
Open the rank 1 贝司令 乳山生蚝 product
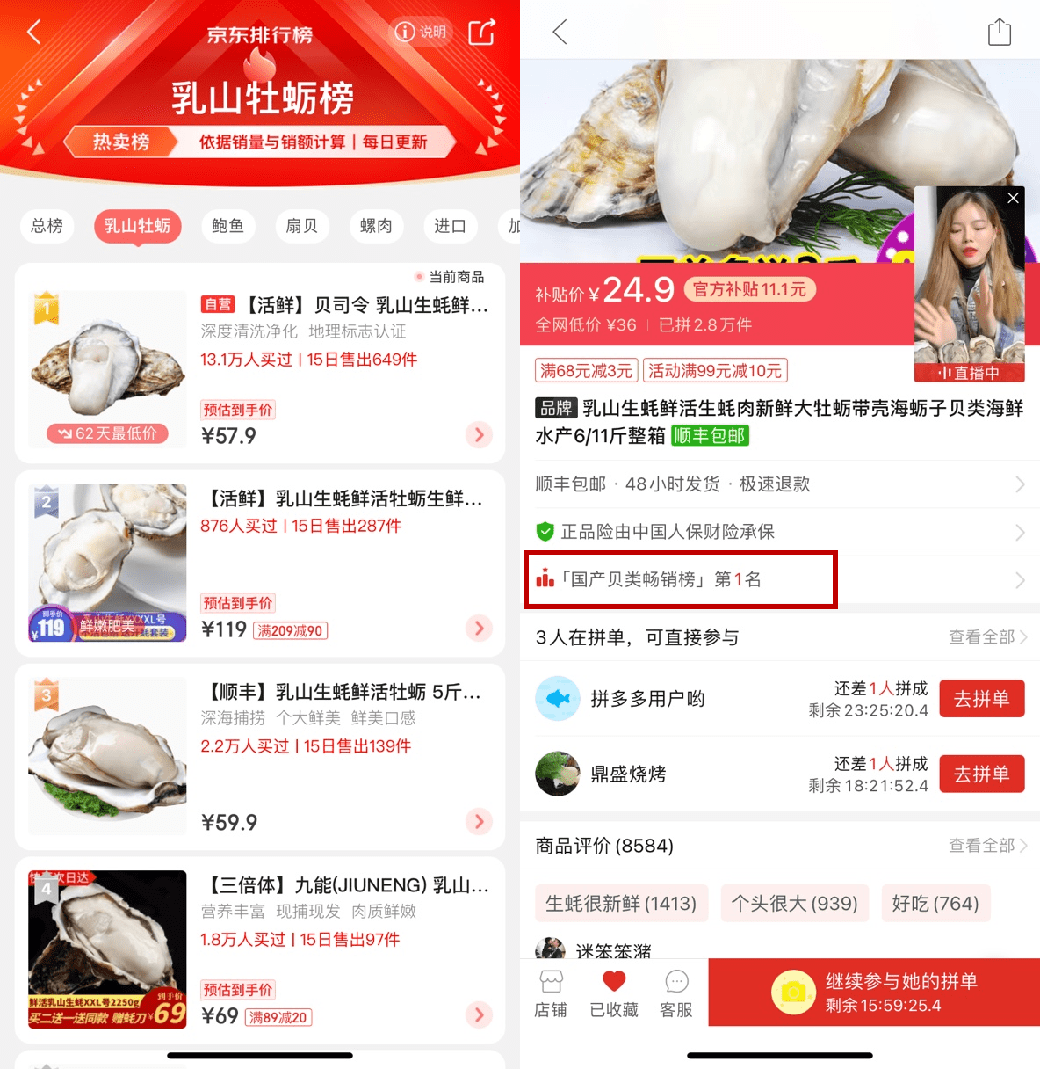(x=343, y=305)
